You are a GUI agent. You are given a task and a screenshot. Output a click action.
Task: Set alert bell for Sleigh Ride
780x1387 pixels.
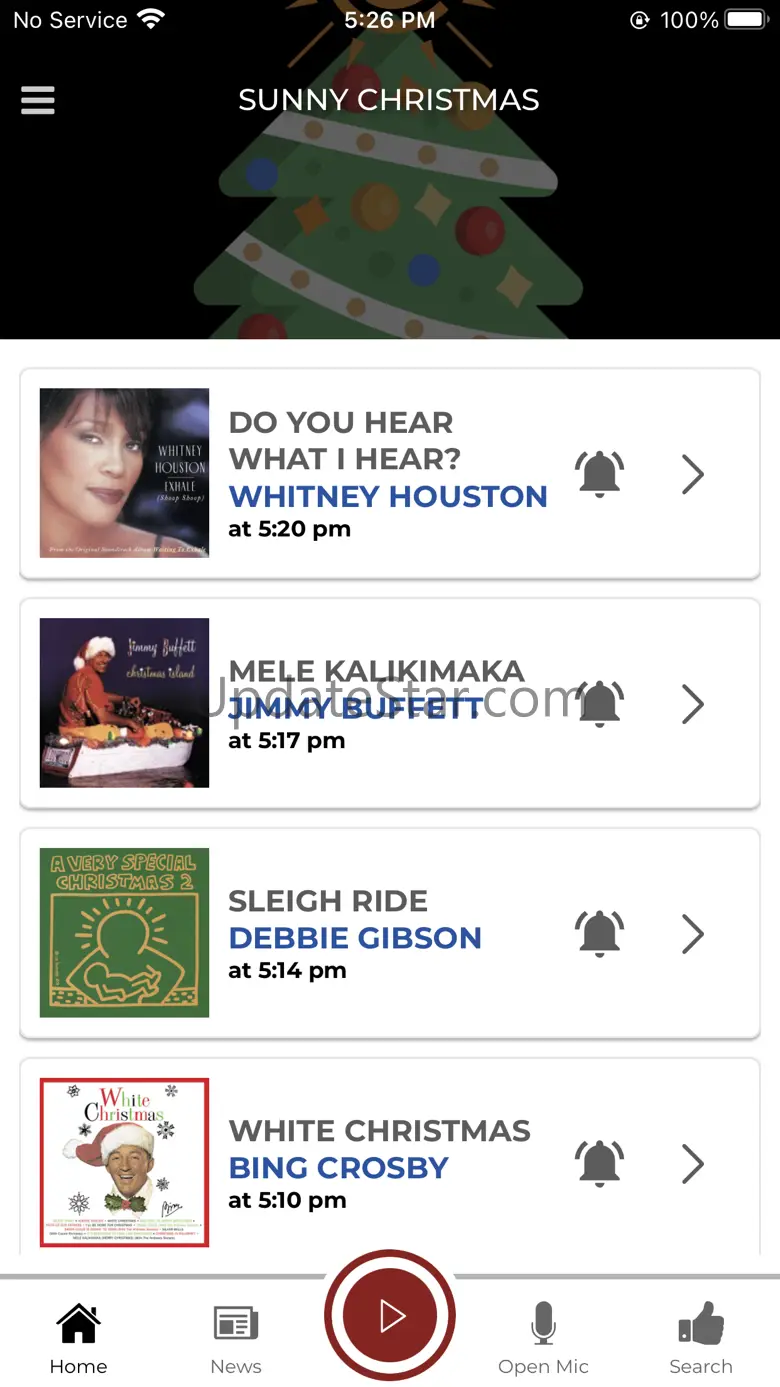pyautogui.click(x=599, y=934)
